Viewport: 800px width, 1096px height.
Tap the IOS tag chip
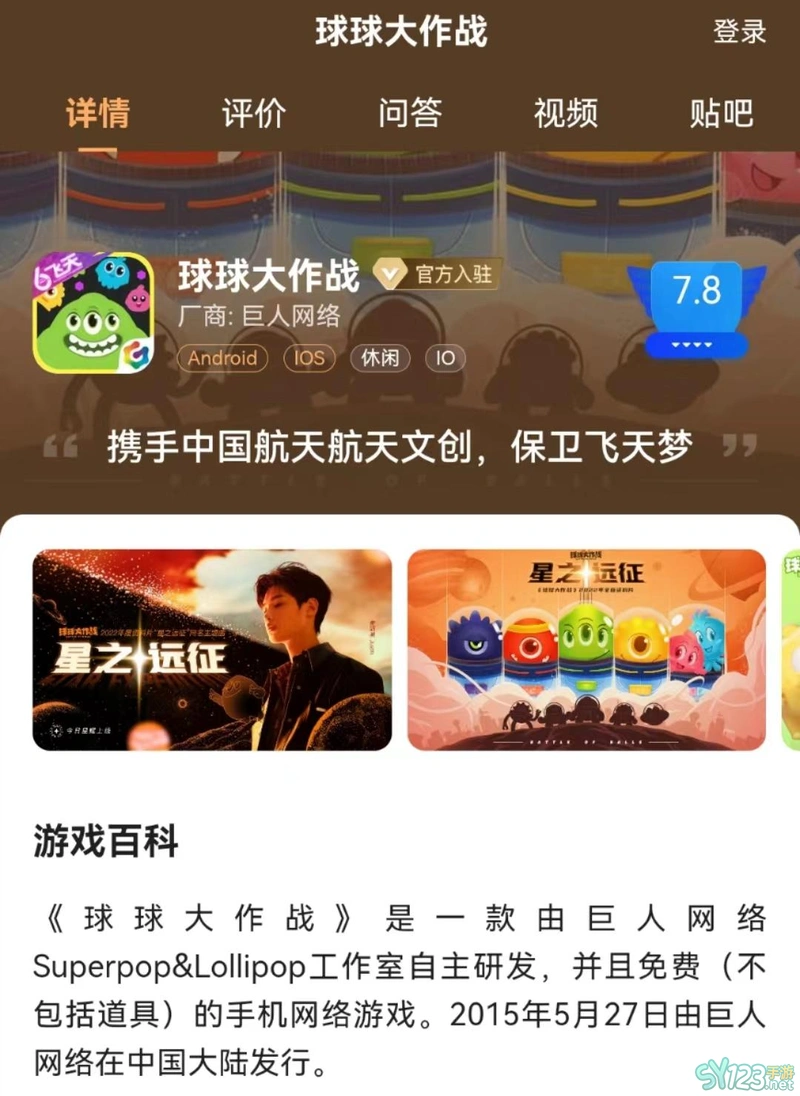[x=310, y=358]
